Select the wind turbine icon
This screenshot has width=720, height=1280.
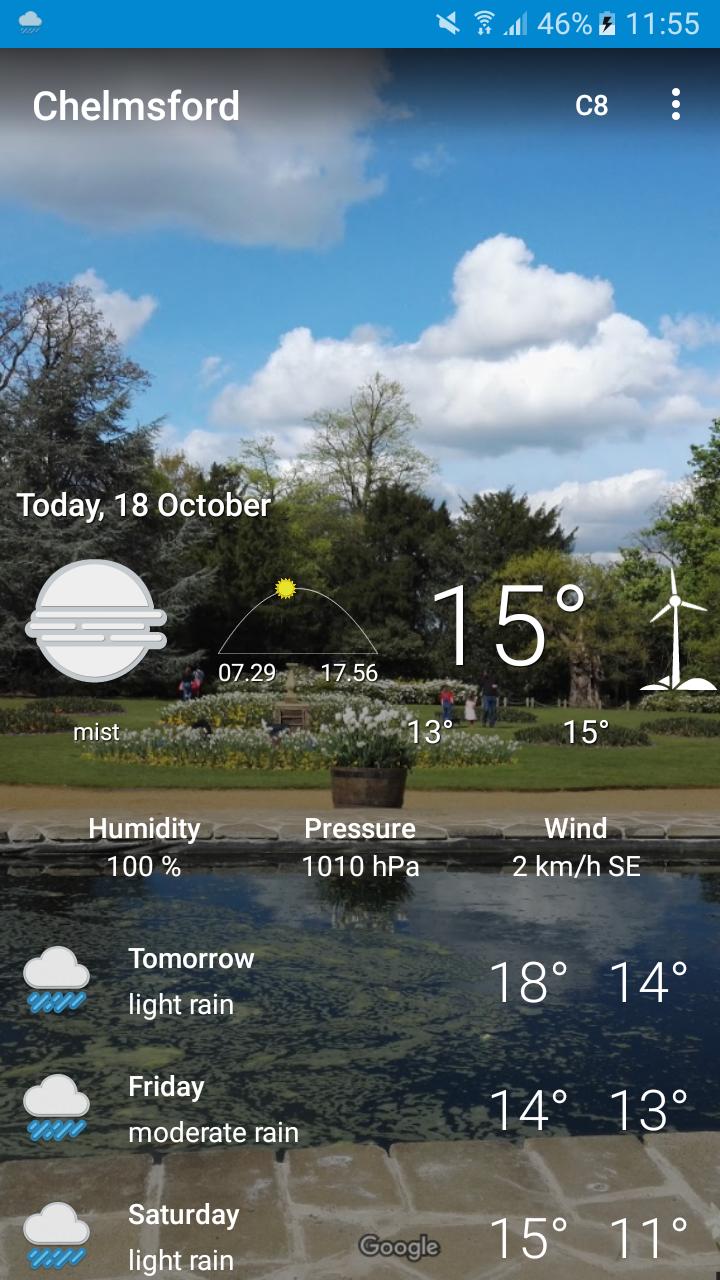point(672,630)
